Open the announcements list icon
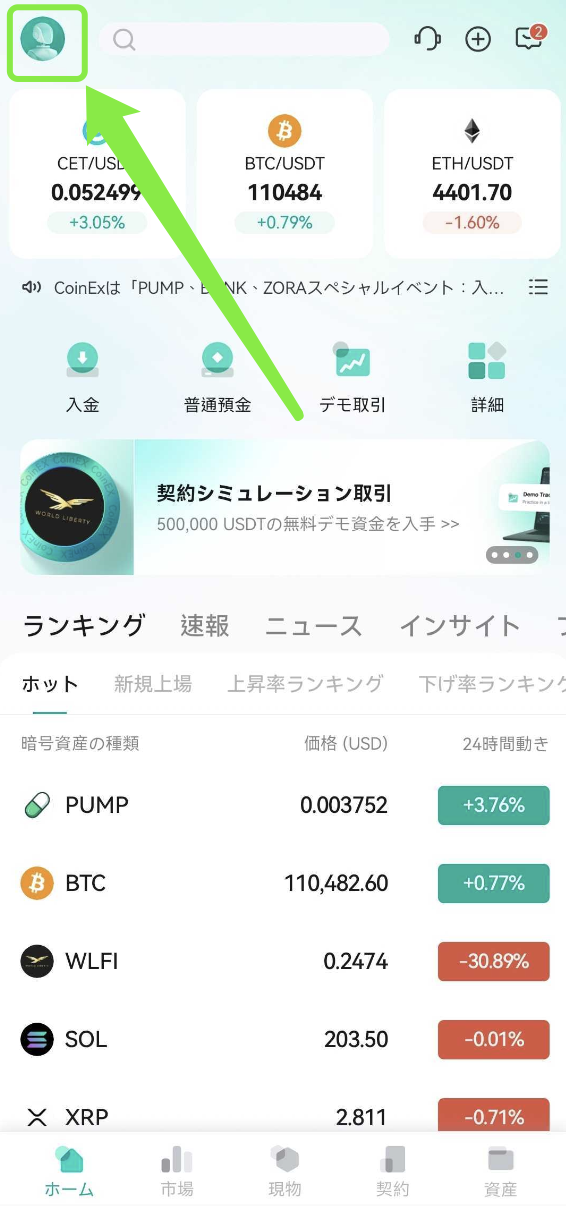Screen dimensions: 566x1206 [x=538, y=287]
